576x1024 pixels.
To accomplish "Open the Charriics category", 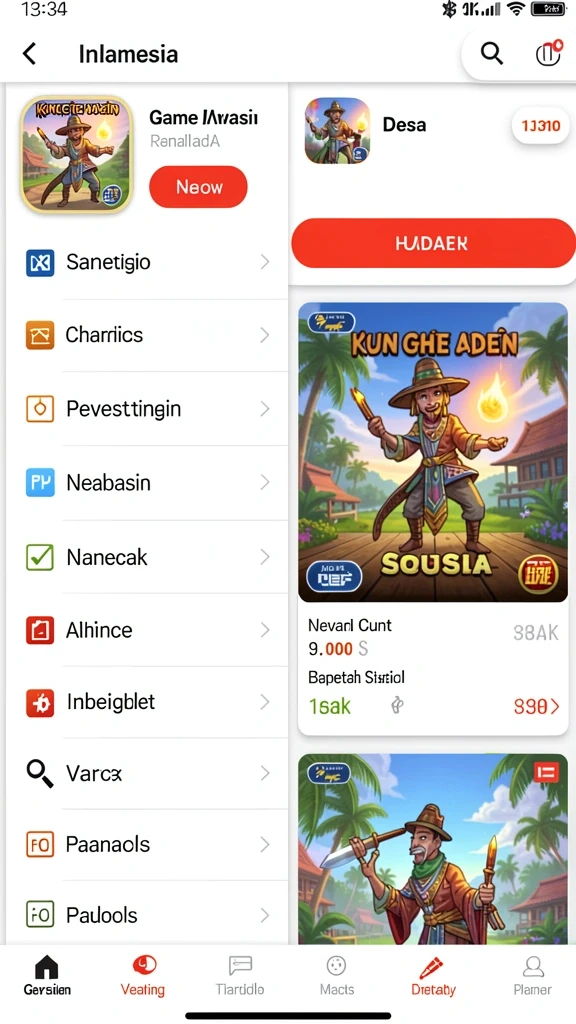I will point(148,335).
